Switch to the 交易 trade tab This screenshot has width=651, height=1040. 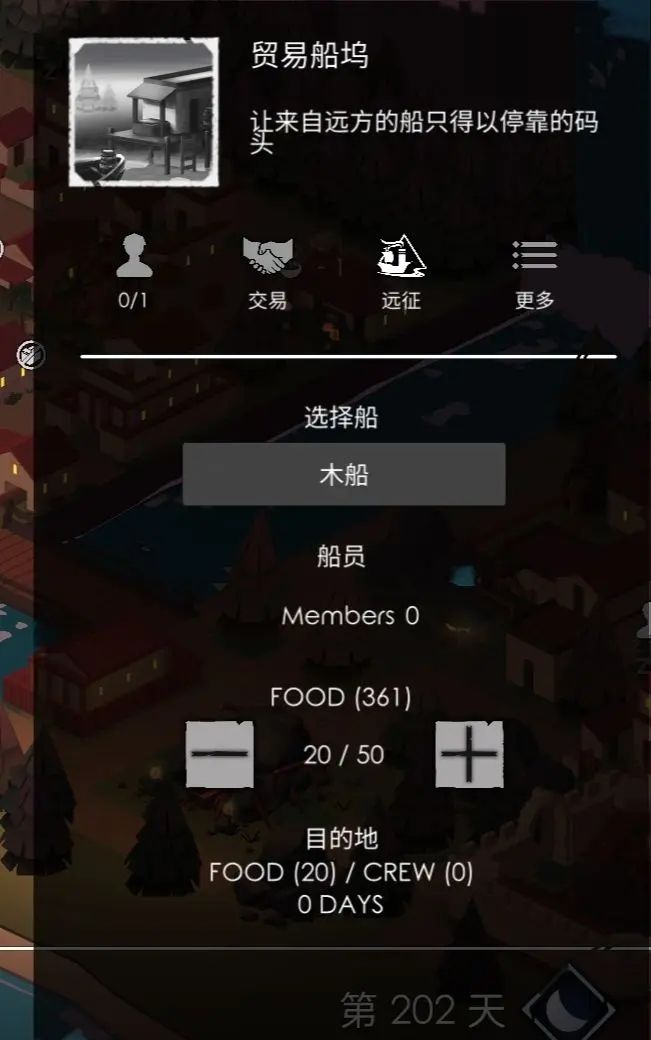click(x=267, y=268)
